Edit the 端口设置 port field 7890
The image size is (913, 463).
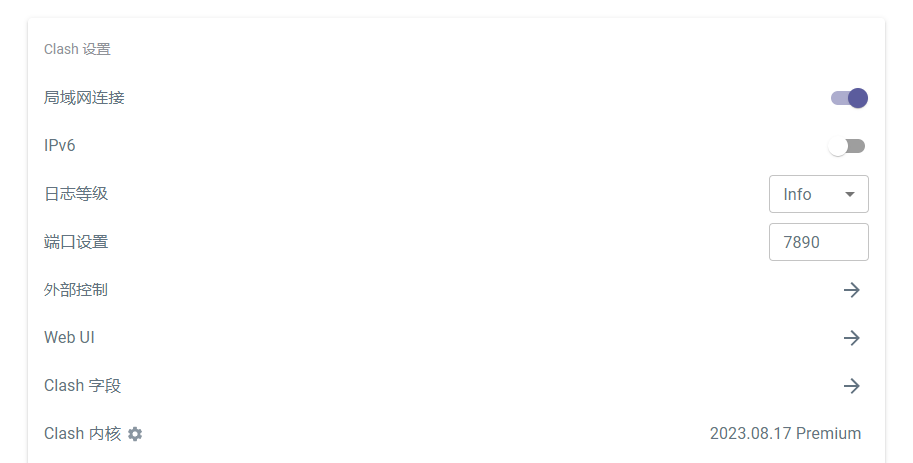[x=818, y=242]
